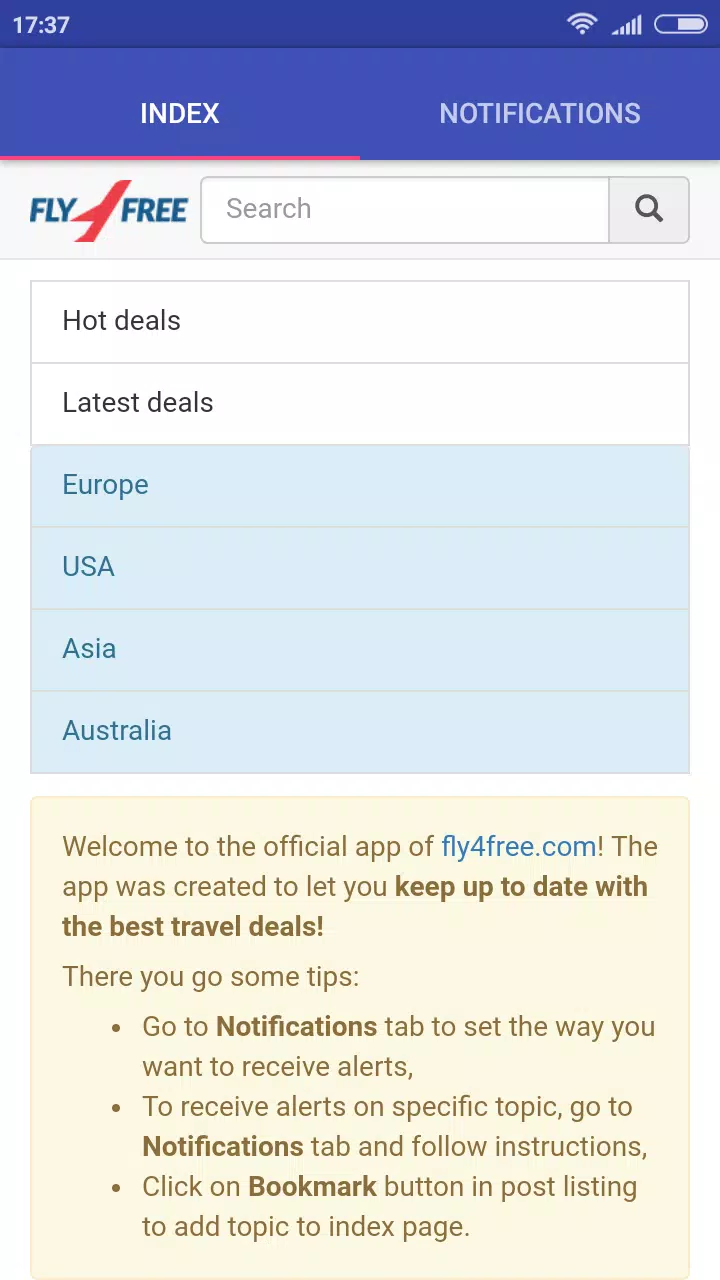Viewport: 720px width, 1280px height.
Task: Follow the fly4free.com link
Action: pyautogui.click(x=519, y=847)
